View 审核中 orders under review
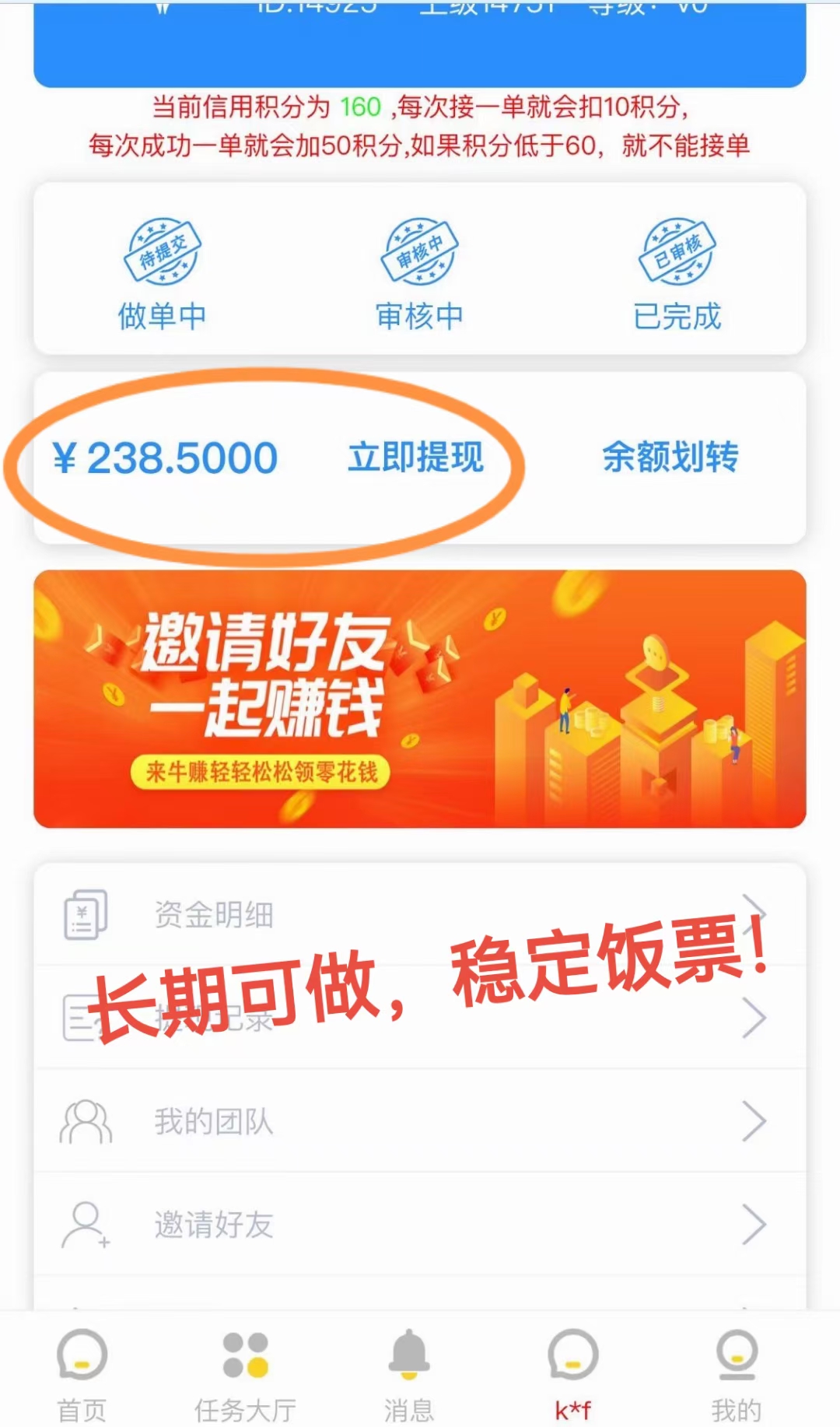The width and height of the screenshot is (840, 1427). [x=419, y=273]
